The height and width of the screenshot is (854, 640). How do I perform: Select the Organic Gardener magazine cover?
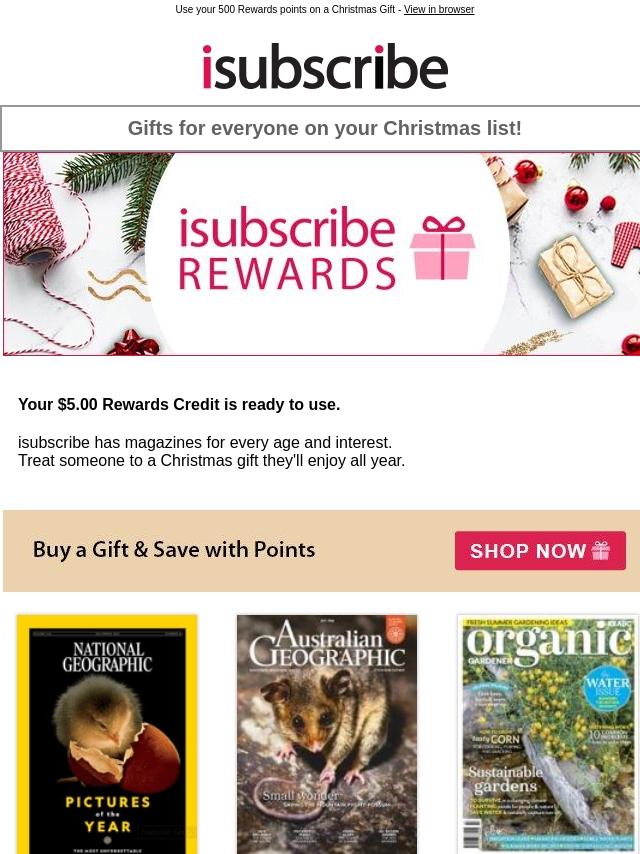[548, 733]
